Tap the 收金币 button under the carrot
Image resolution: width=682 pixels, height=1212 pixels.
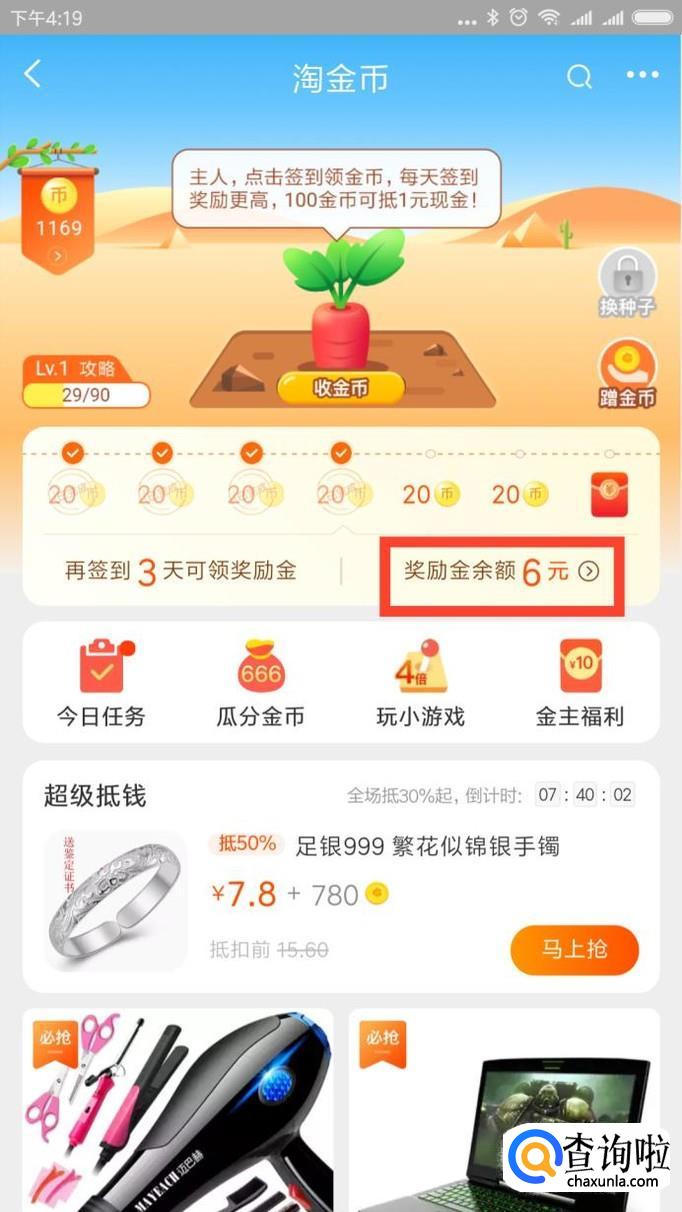[340, 388]
